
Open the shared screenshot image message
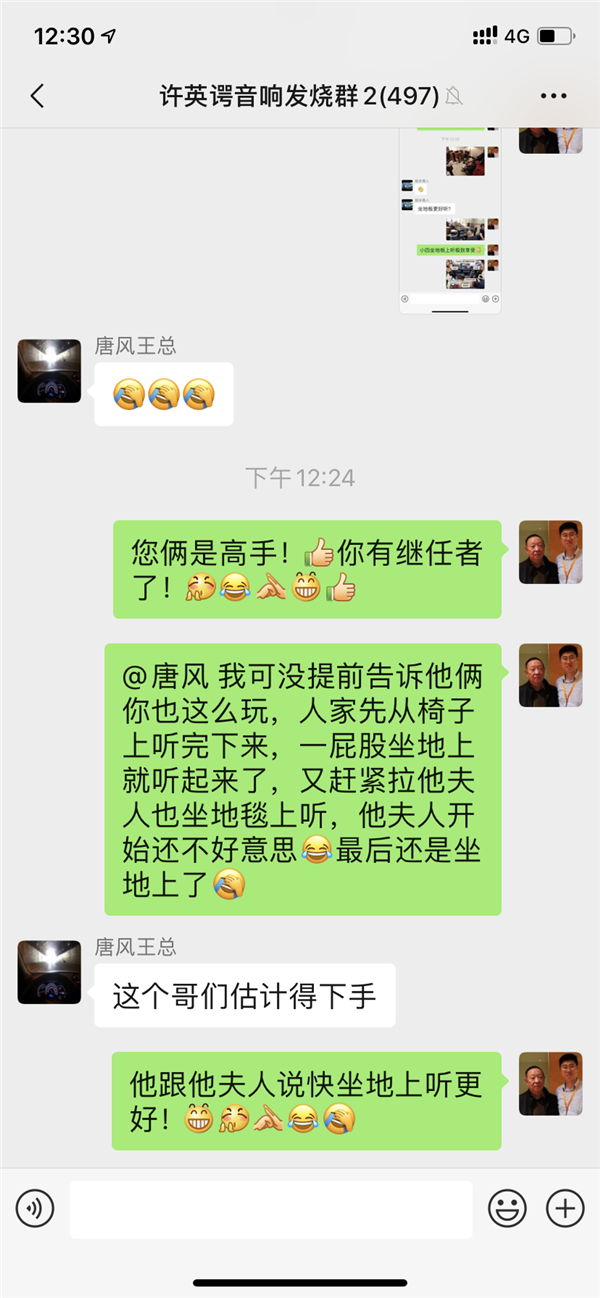450,222
